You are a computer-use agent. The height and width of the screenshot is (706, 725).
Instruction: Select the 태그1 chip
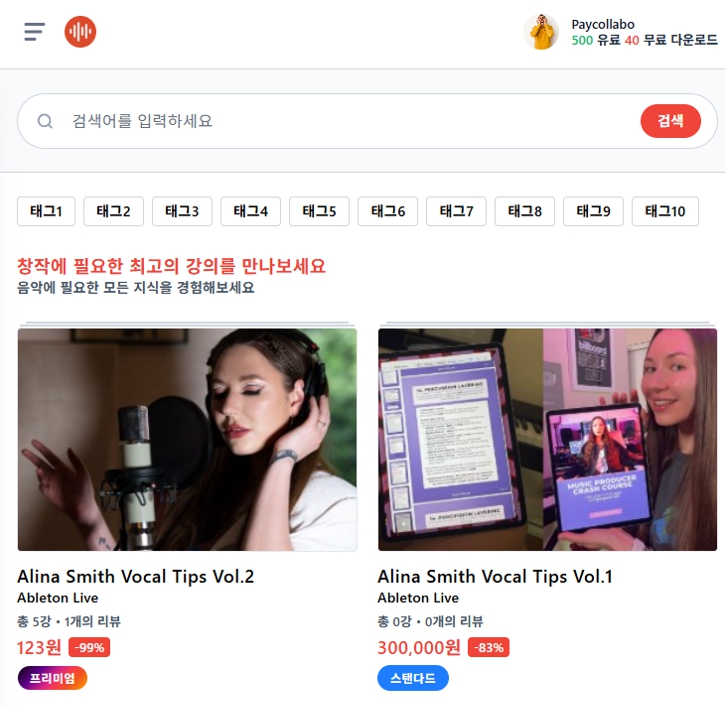coord(46,211)
